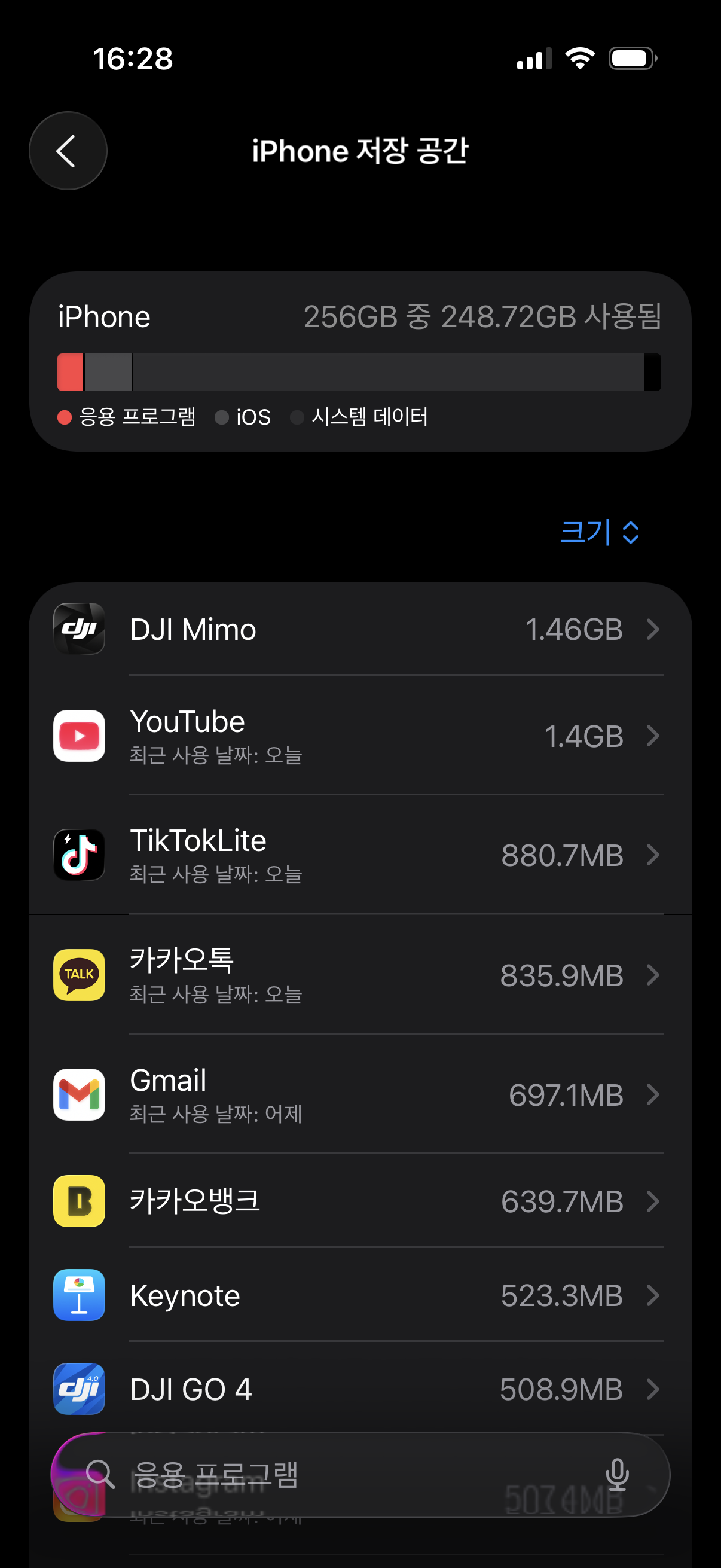Image resolution: width=721 pixels, height=1568 pixels.
Task: Open DJI GO 4 storage details
Action: 359,1389
